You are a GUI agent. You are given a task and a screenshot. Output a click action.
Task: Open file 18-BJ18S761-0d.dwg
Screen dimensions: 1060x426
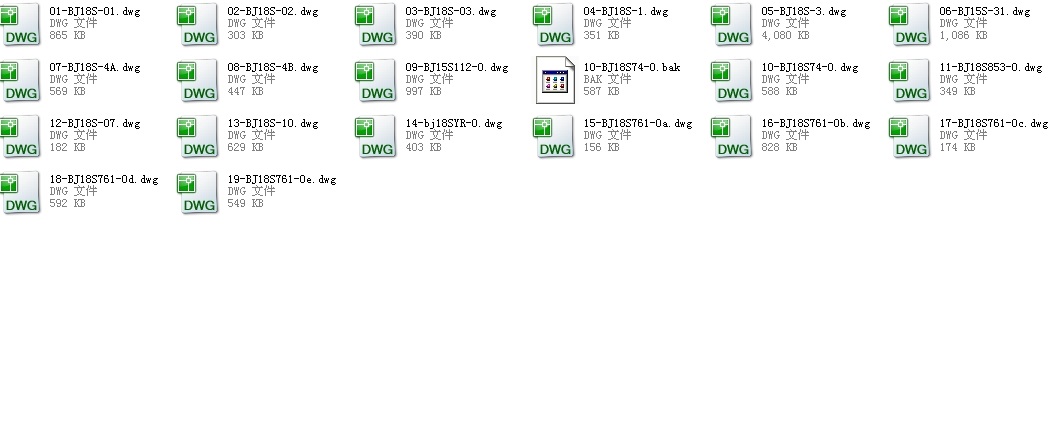point(22,193)
